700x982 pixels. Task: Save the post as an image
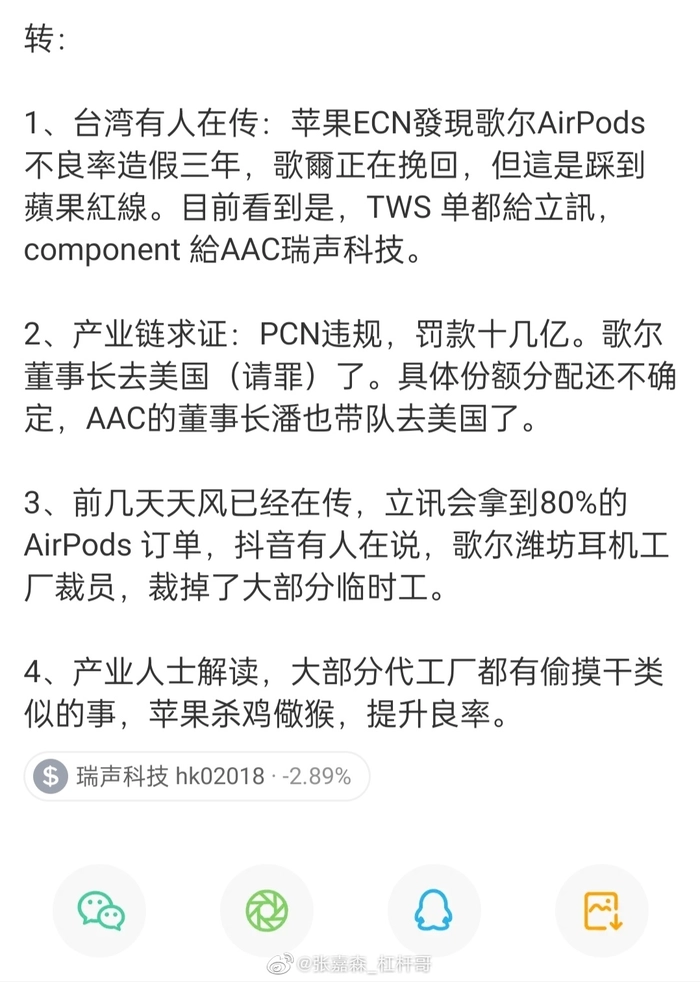pyautogui.click(x=602, y=909)
